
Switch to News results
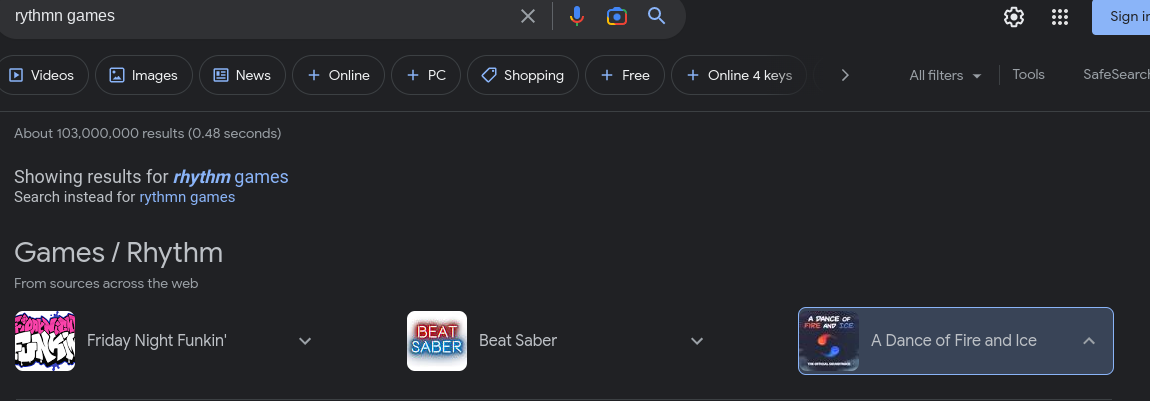point(242,75)
